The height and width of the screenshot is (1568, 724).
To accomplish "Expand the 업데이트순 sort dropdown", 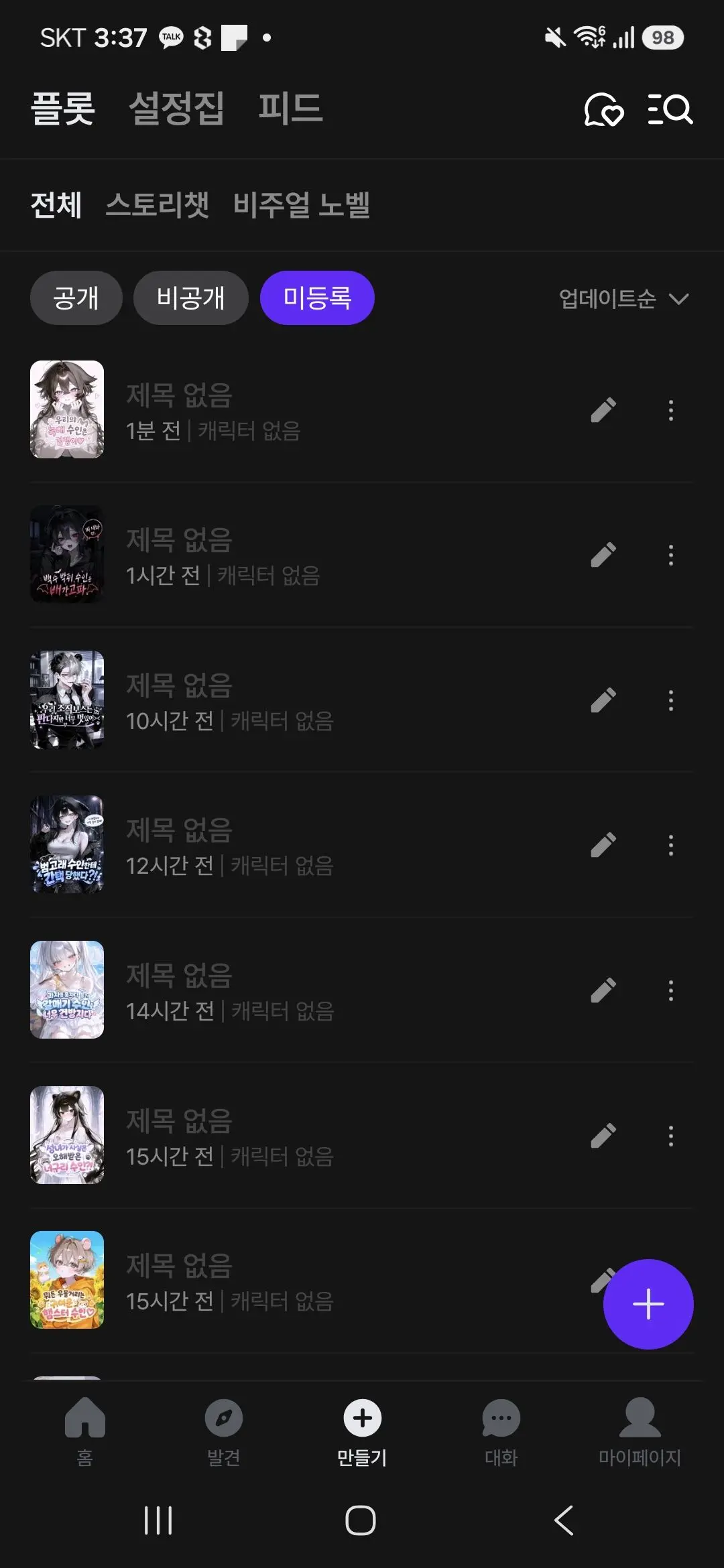I will (624, 298).
